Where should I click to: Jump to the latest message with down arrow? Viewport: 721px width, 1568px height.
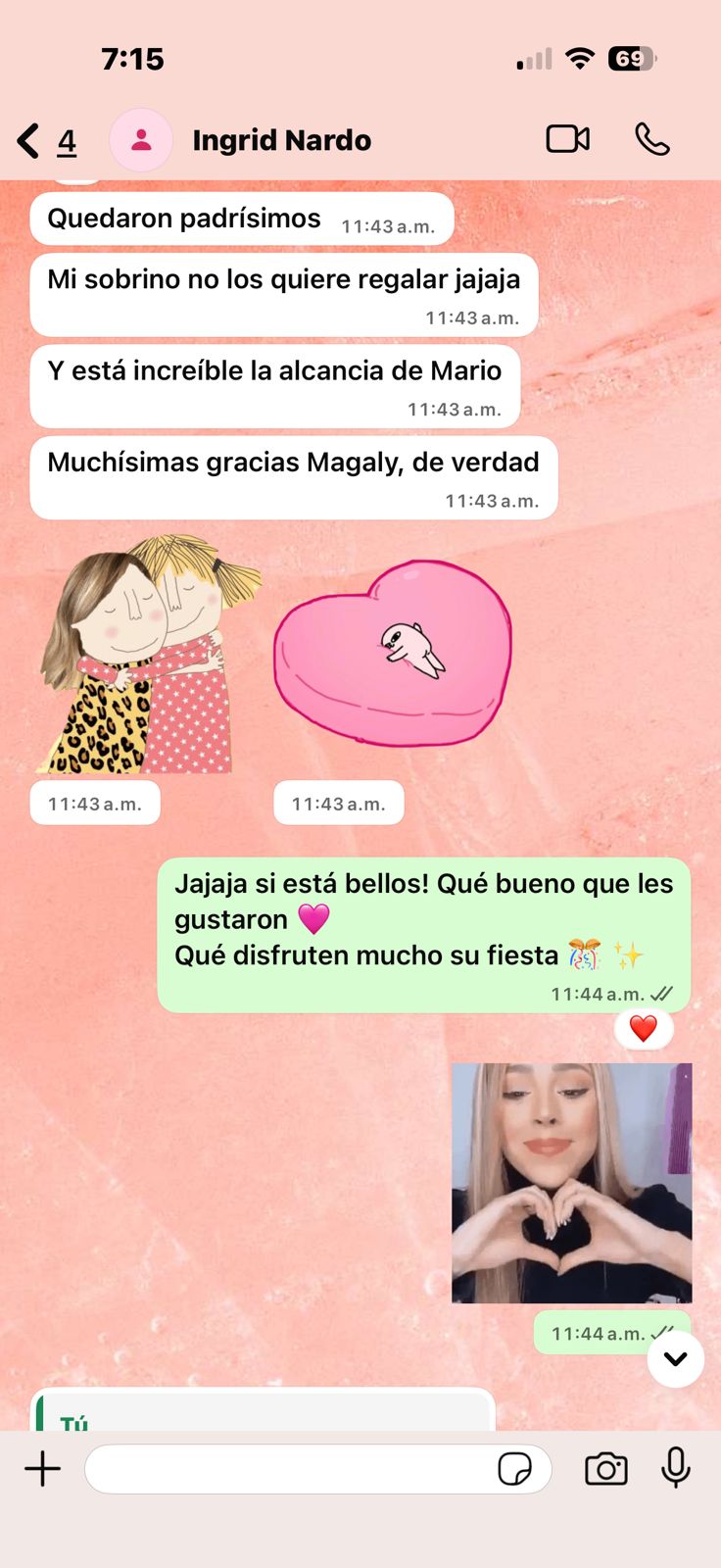pos(676,1358)
